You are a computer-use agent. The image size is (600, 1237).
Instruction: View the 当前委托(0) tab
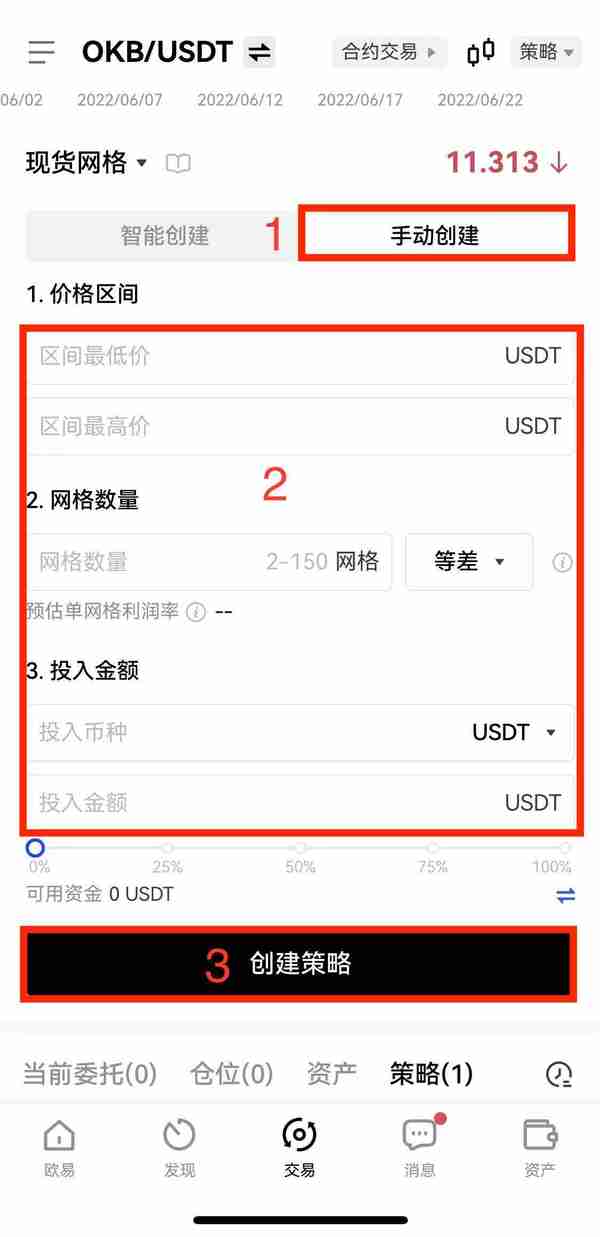point(90,1074)
